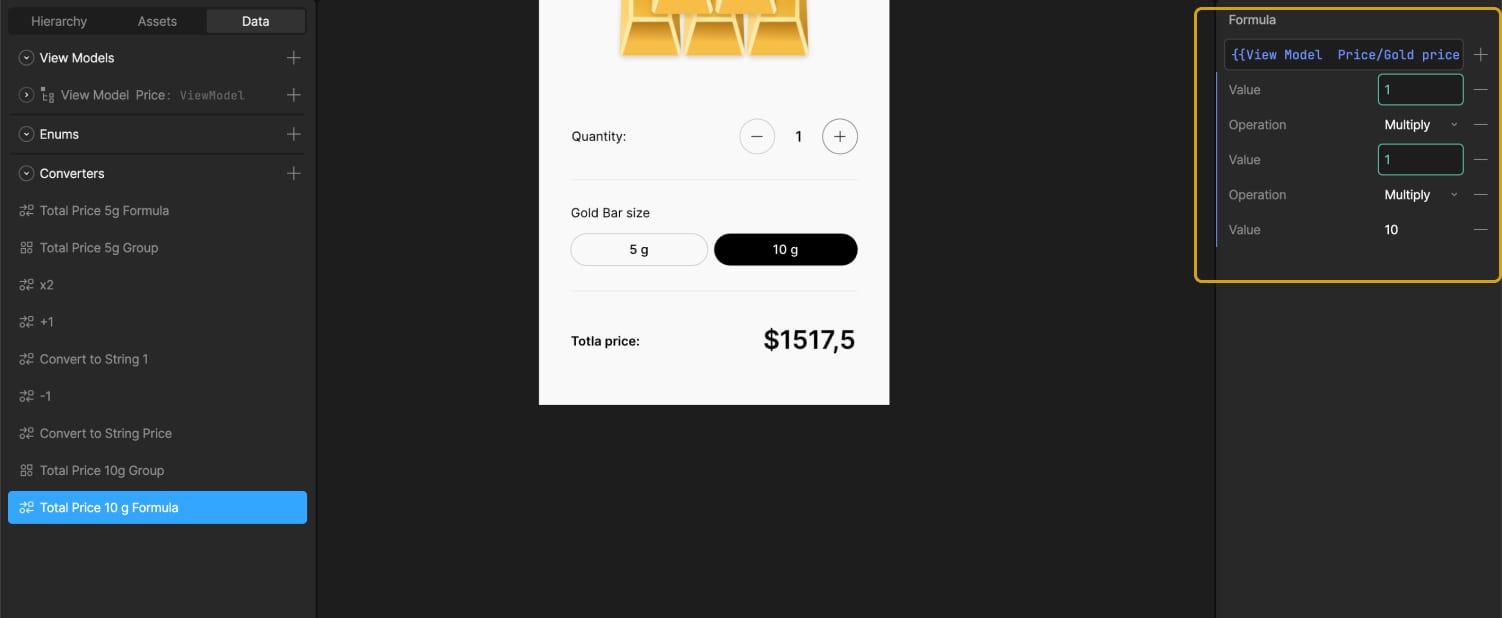Select Convert to String Price converter
Viewport: 1502px width, 618px height.
[105, 433]
